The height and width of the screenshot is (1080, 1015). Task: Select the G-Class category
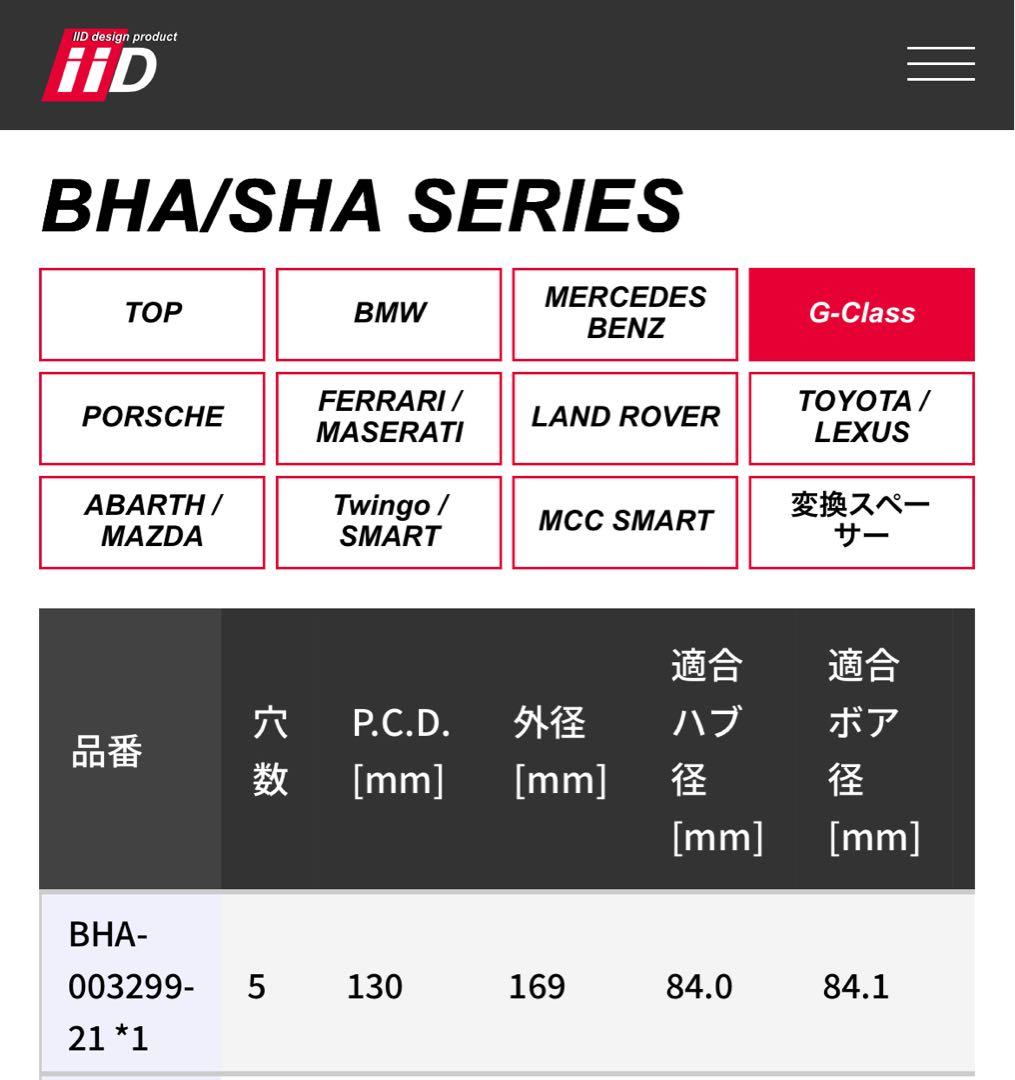861,314
